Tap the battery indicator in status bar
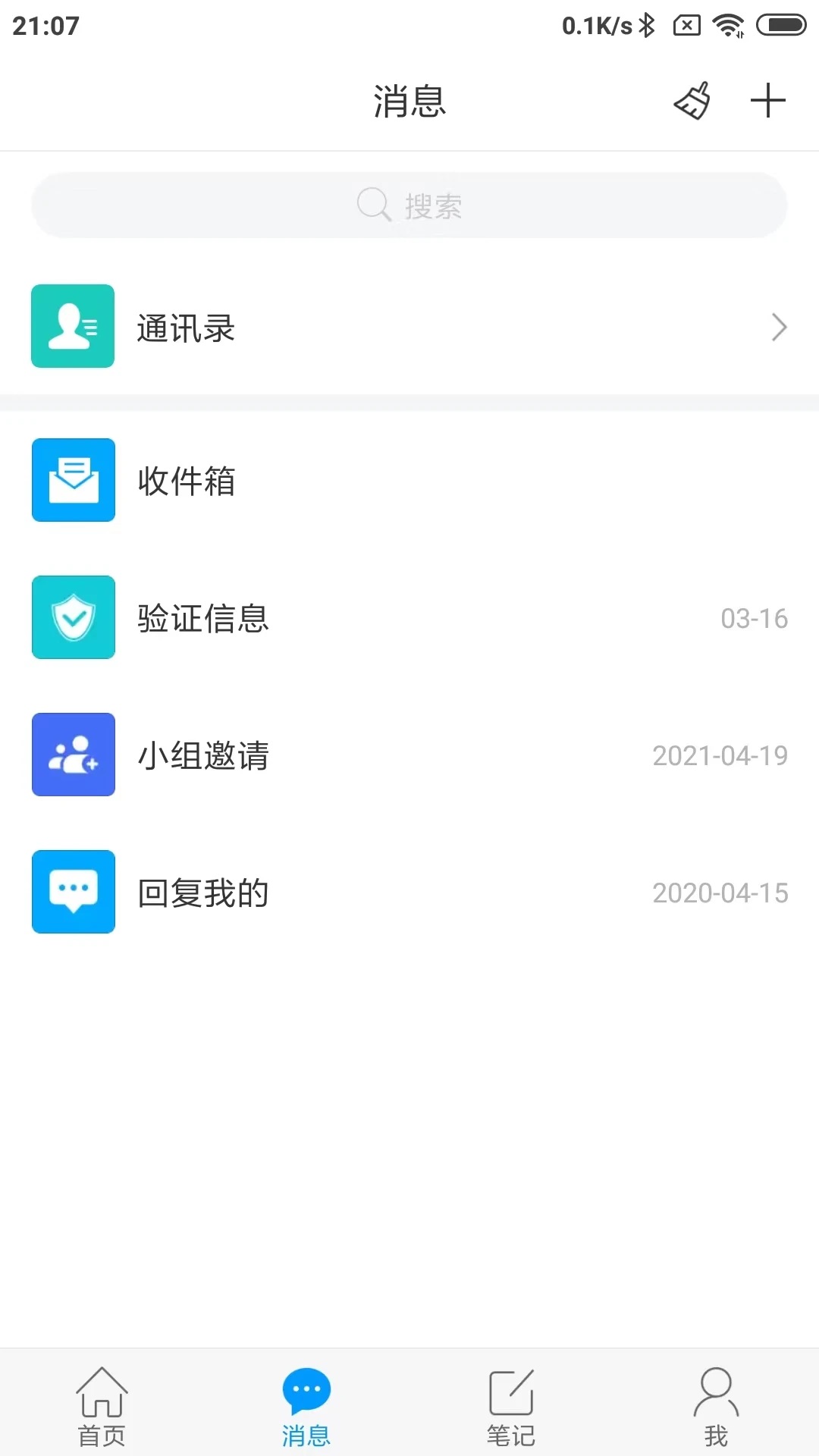This screenshot has width=819, height=1456. coord(782,25)
